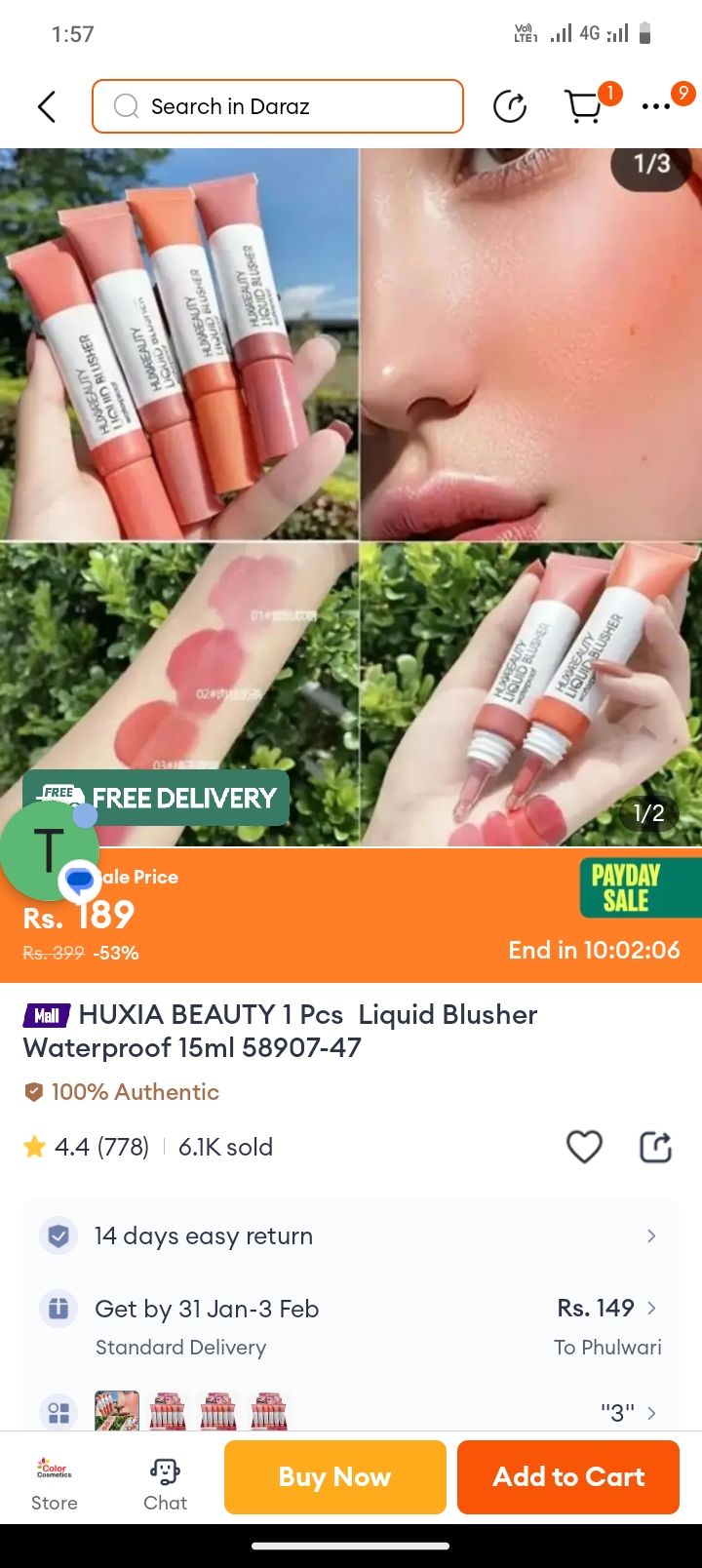Screen dimensions: 702x1568
Task: View Standard Delivery options to Phulwari
Action: pyautogui.click(x=351, y=1326)
